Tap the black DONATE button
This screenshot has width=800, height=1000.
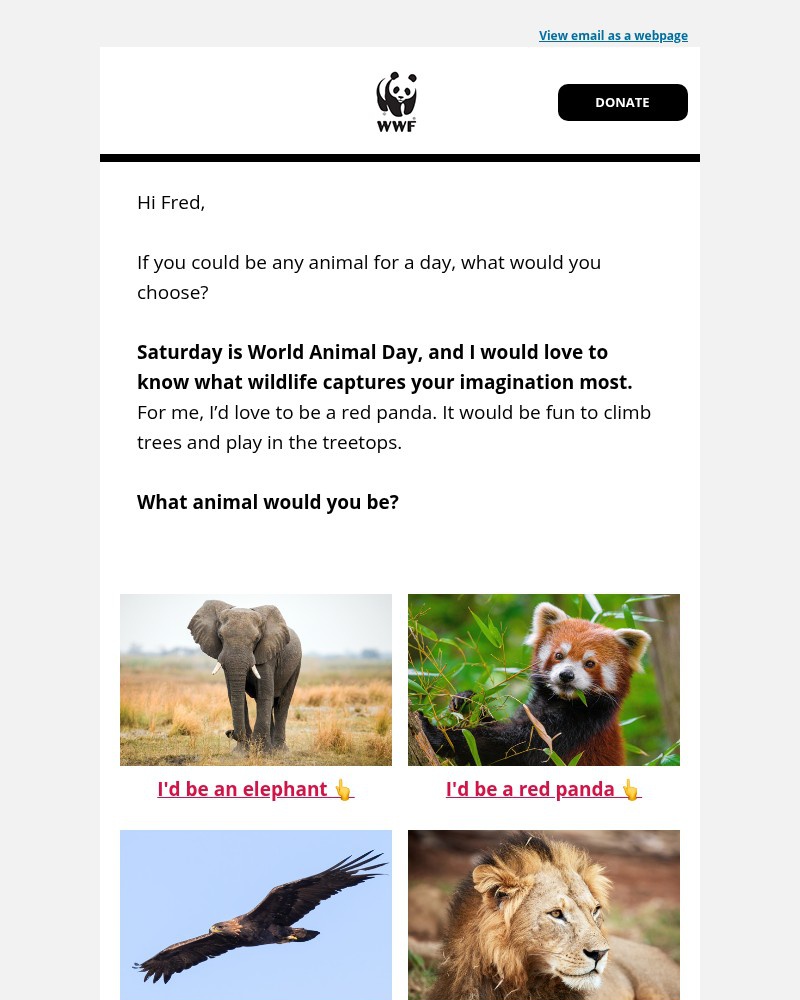point(622,103)
